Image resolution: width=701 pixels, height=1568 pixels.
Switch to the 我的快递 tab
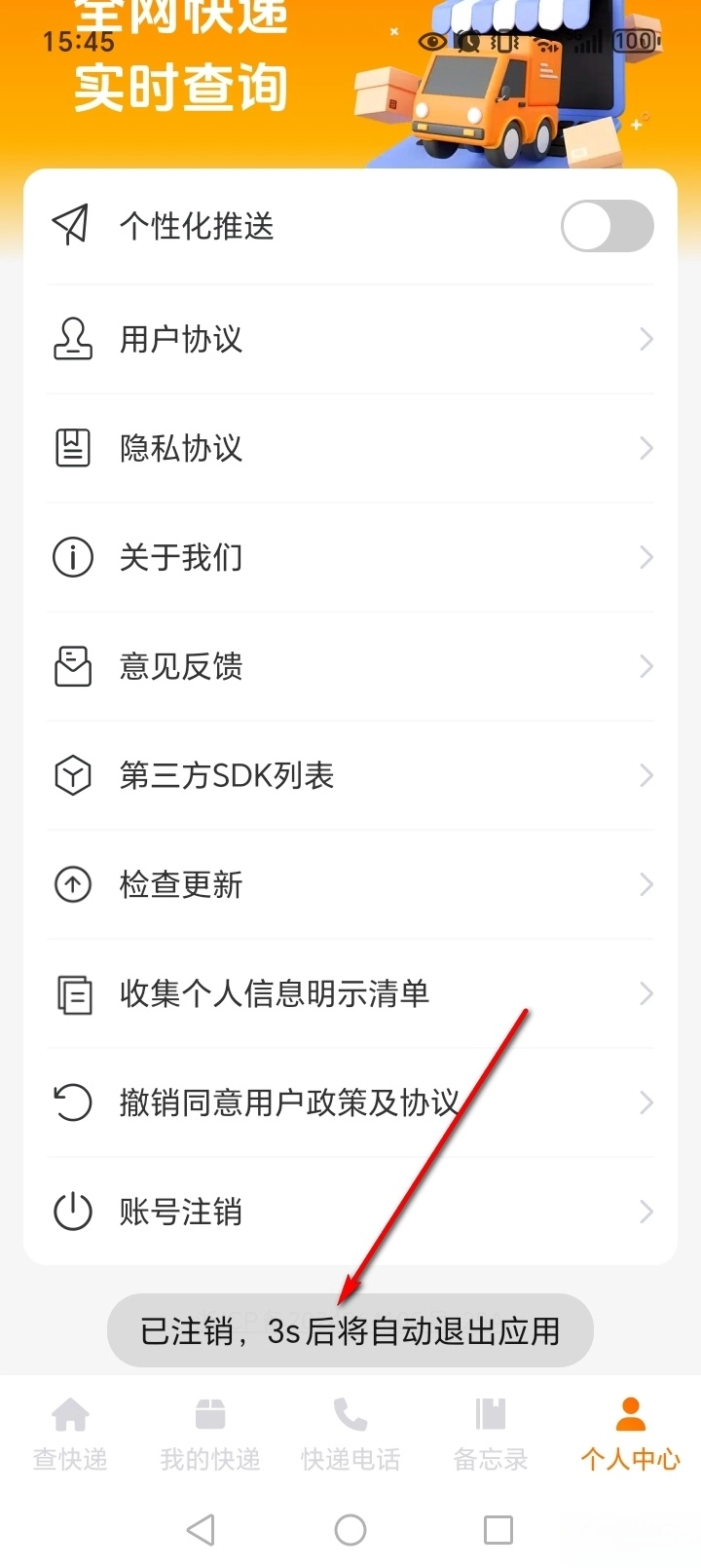click(x=210, y=1434)
